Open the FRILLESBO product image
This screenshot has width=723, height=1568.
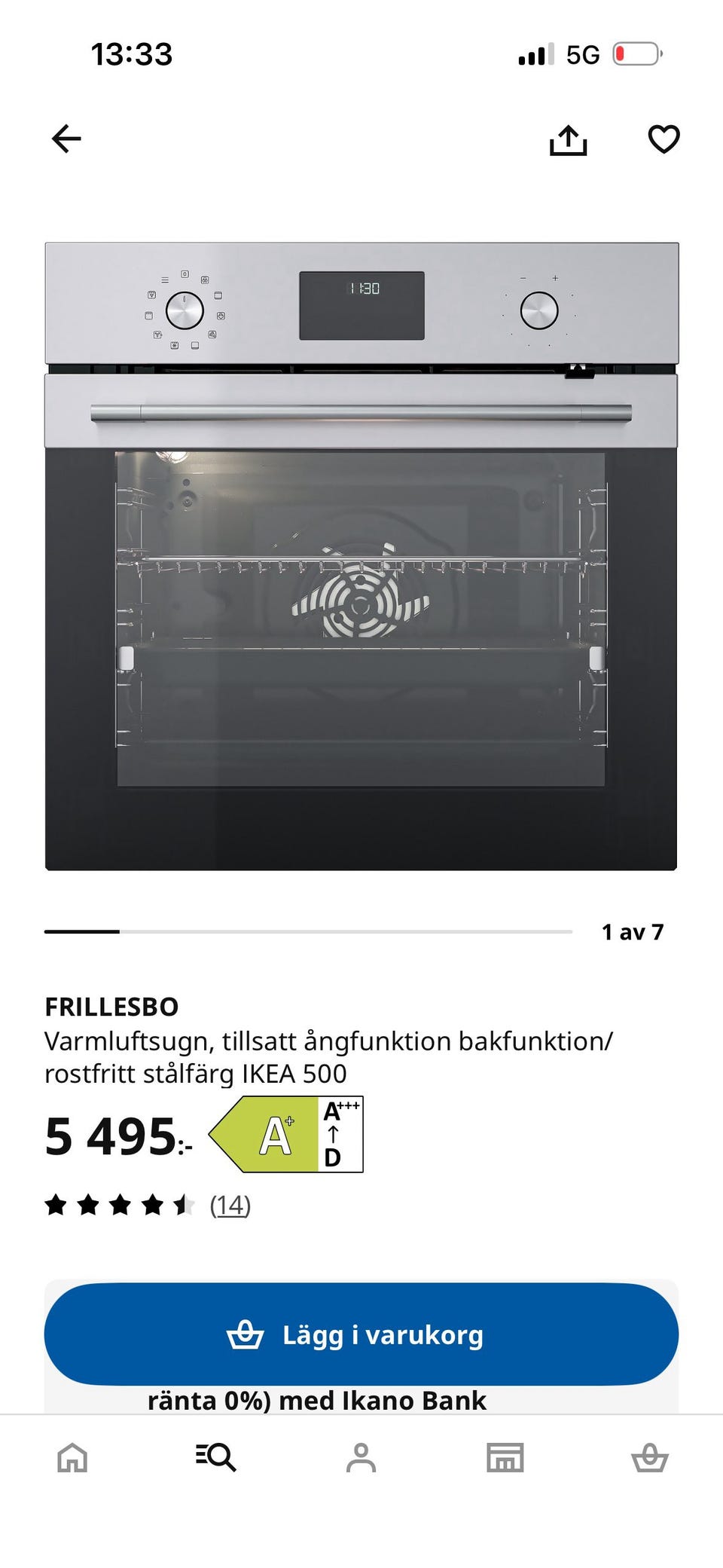361,556
